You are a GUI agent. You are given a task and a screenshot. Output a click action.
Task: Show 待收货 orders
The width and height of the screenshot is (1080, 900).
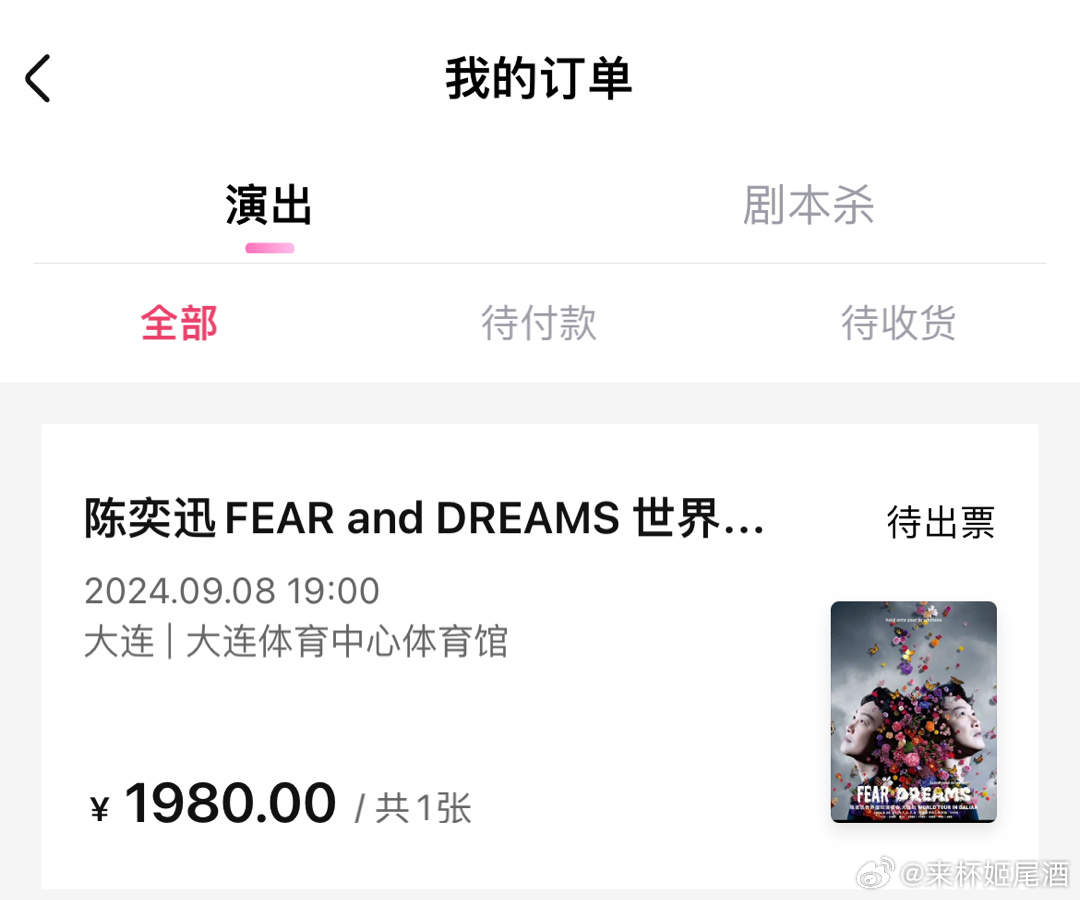click(898, 323)
